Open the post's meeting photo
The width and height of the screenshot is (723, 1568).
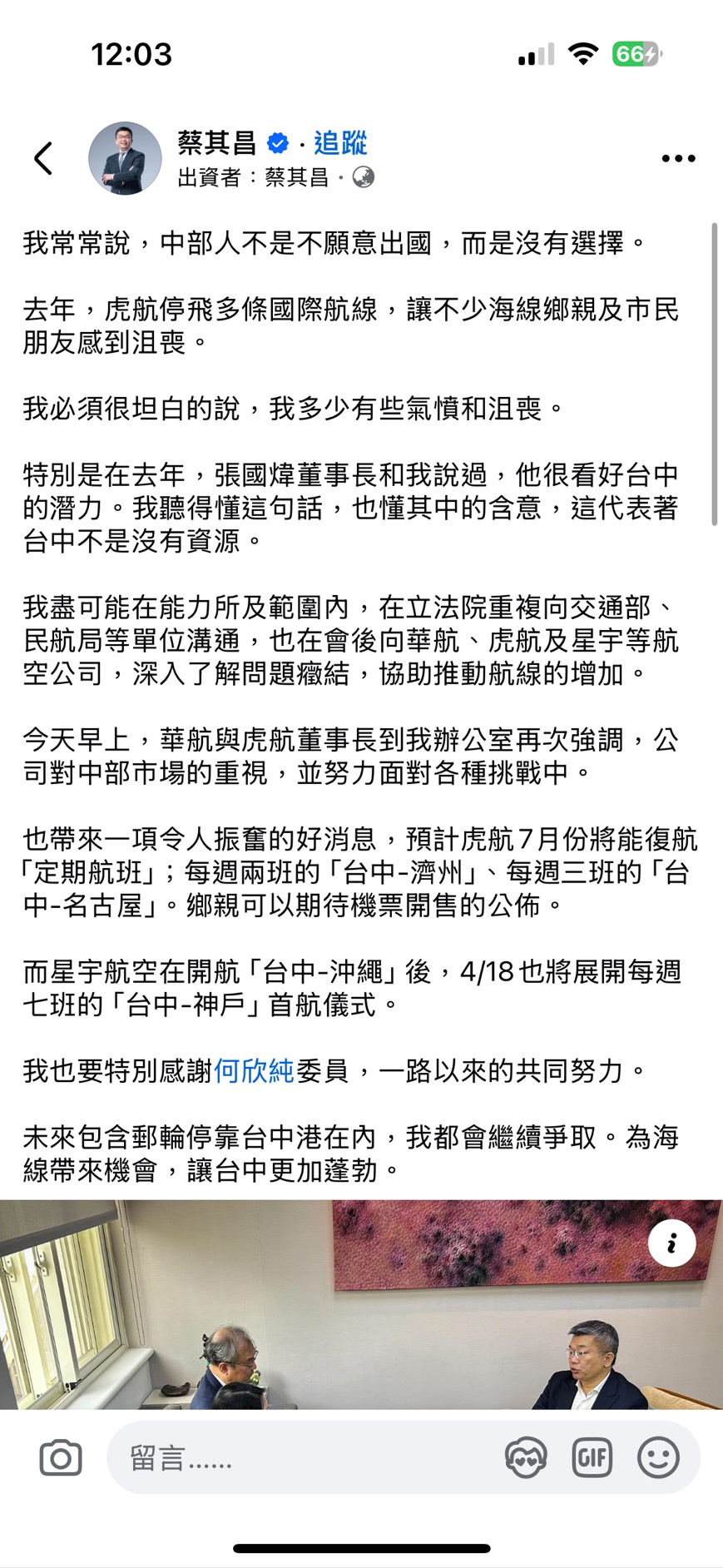click(x=361, y=1304)
